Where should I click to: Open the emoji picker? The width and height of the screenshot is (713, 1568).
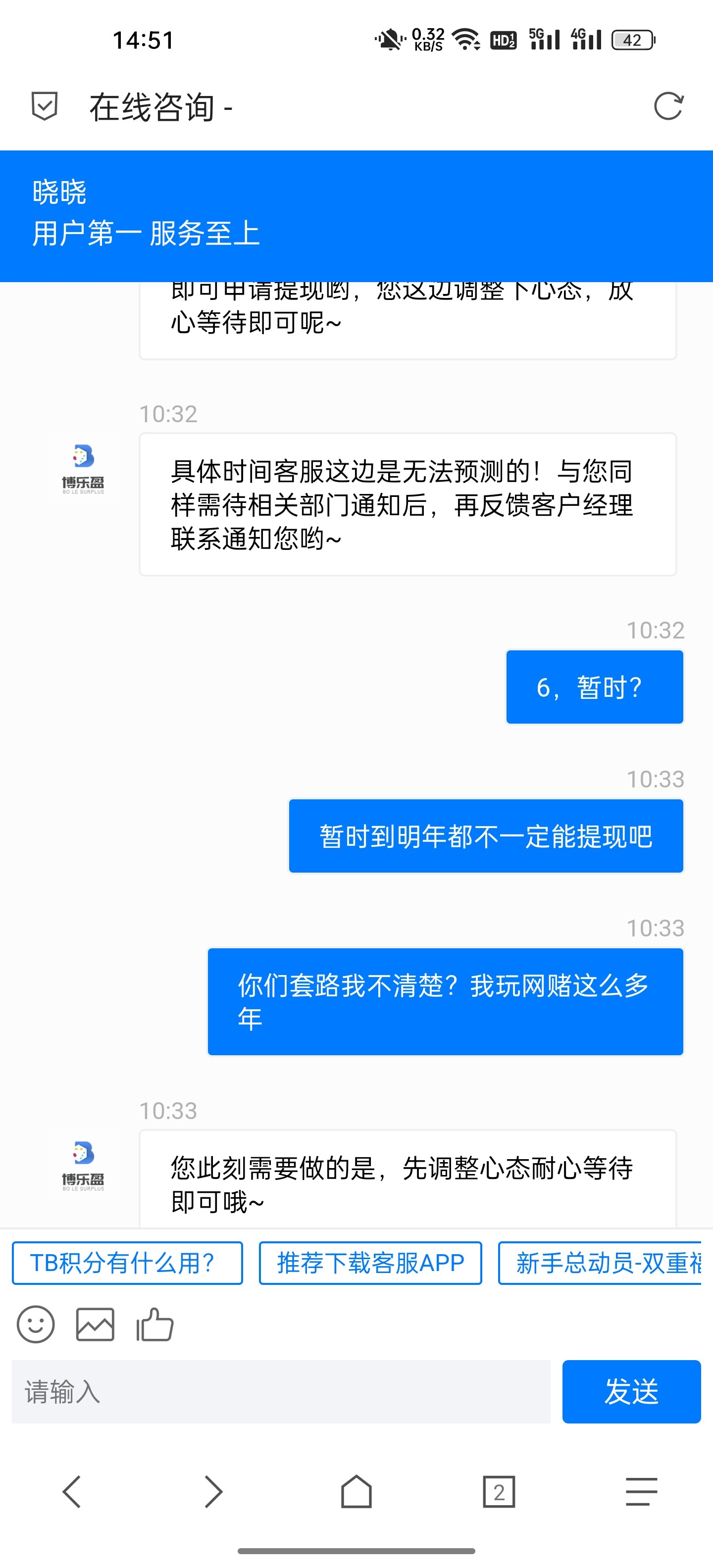(36, 1324)
